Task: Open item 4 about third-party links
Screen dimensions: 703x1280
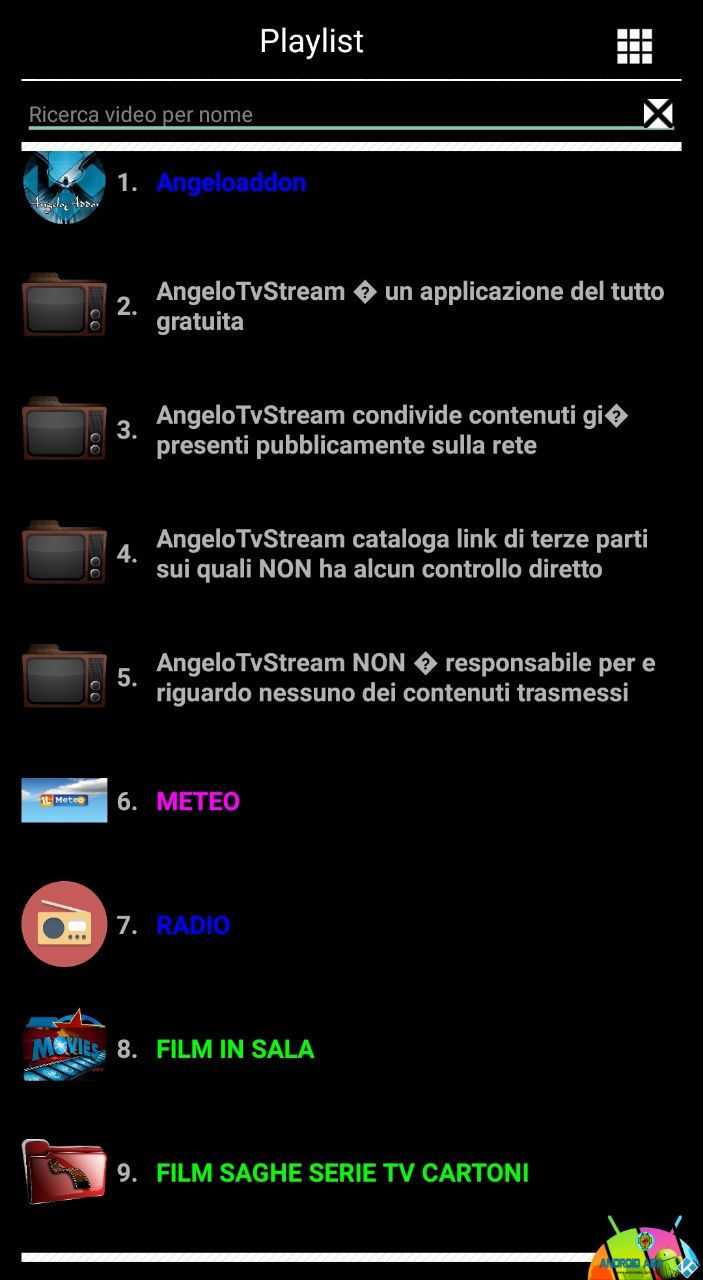Action: point(401,554)
